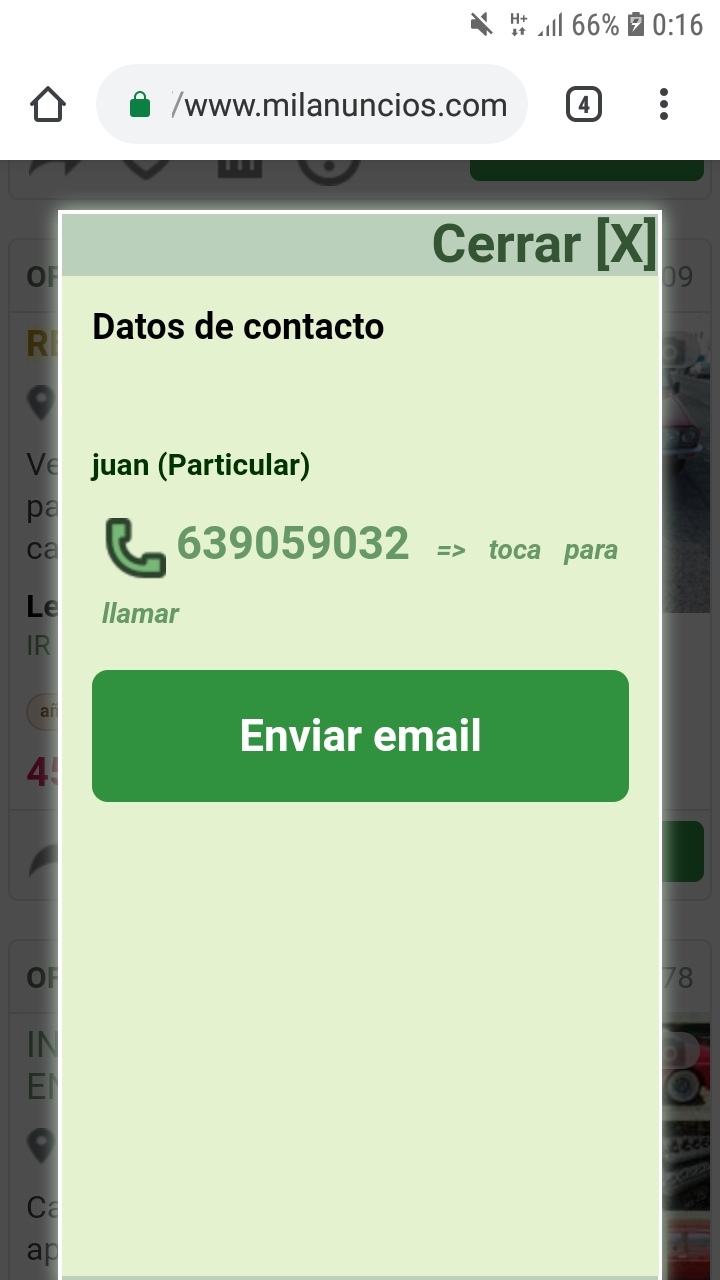Viewport: 720px width, 1280px height.
Task: Open the browser overflow menu
Action: (663, 104)
